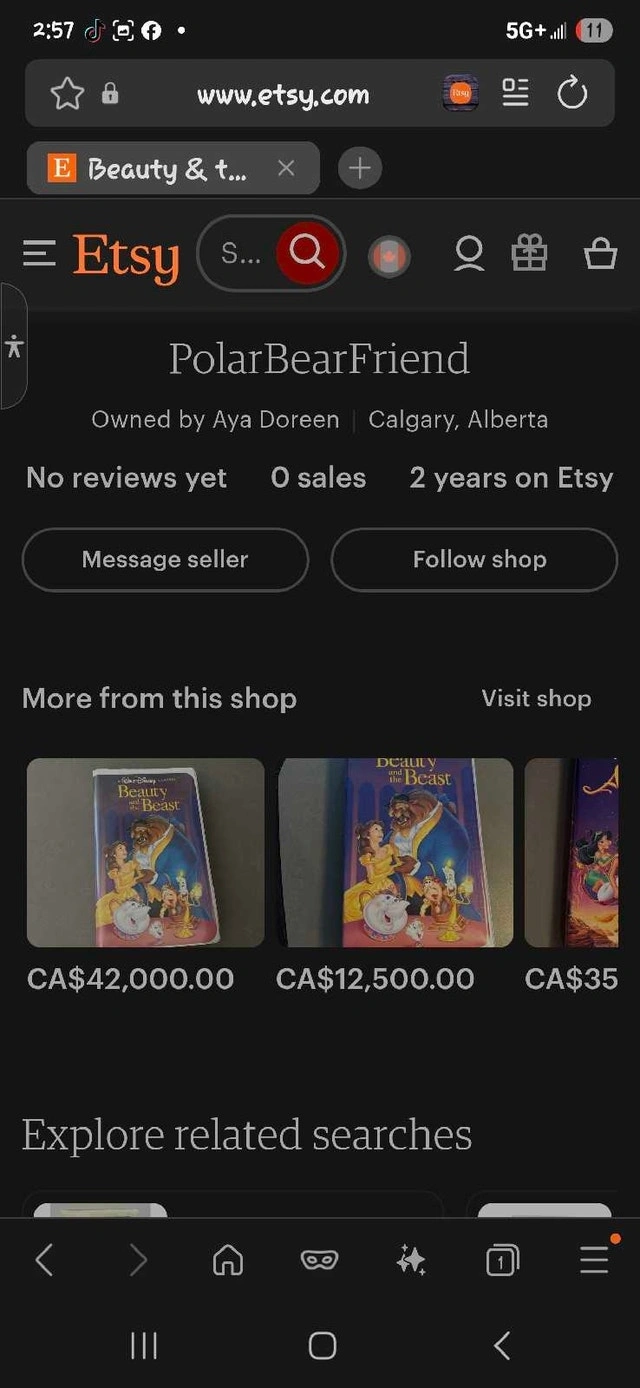Open the accessibility widget
The image size is (640, 1388).
13,347
